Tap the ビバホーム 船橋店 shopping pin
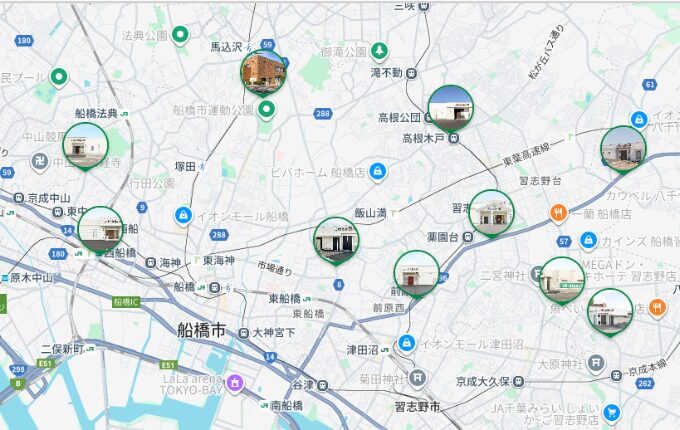 coord(377,171)
